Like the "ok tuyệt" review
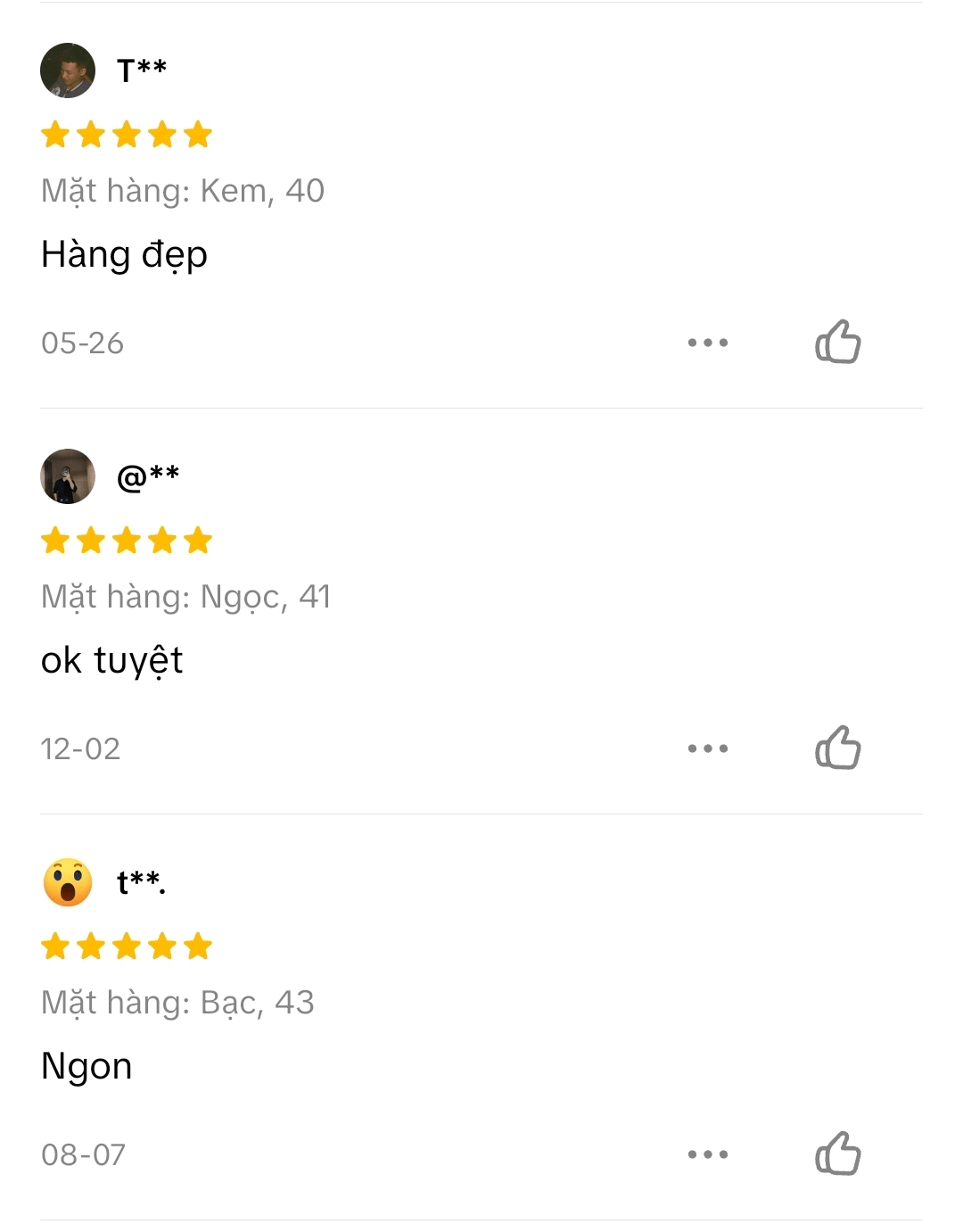The height and width of the screenshot is (1232, 963). coord(837,748)
